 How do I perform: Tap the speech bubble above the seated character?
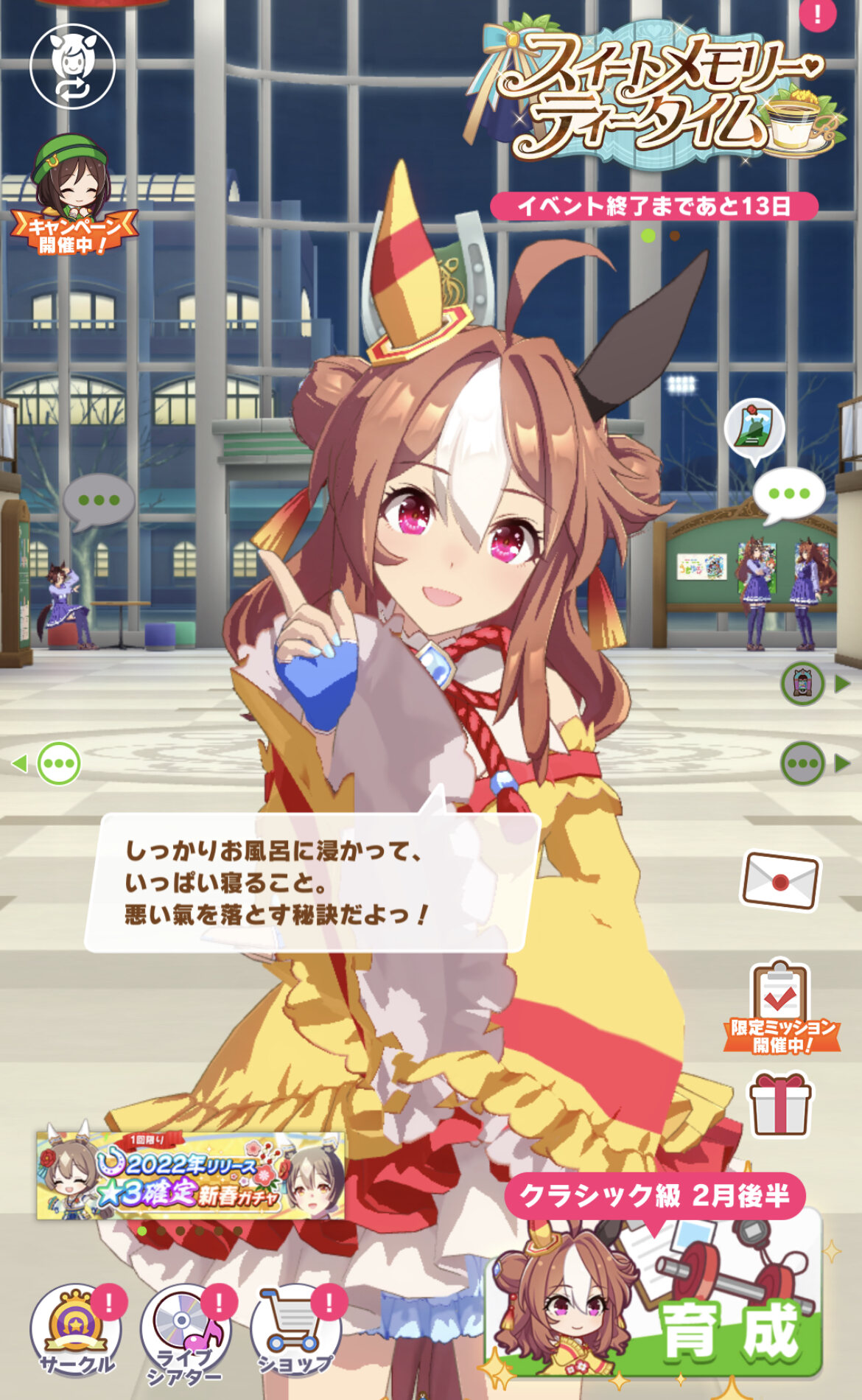pyautogui.click(x=99, y=502)
